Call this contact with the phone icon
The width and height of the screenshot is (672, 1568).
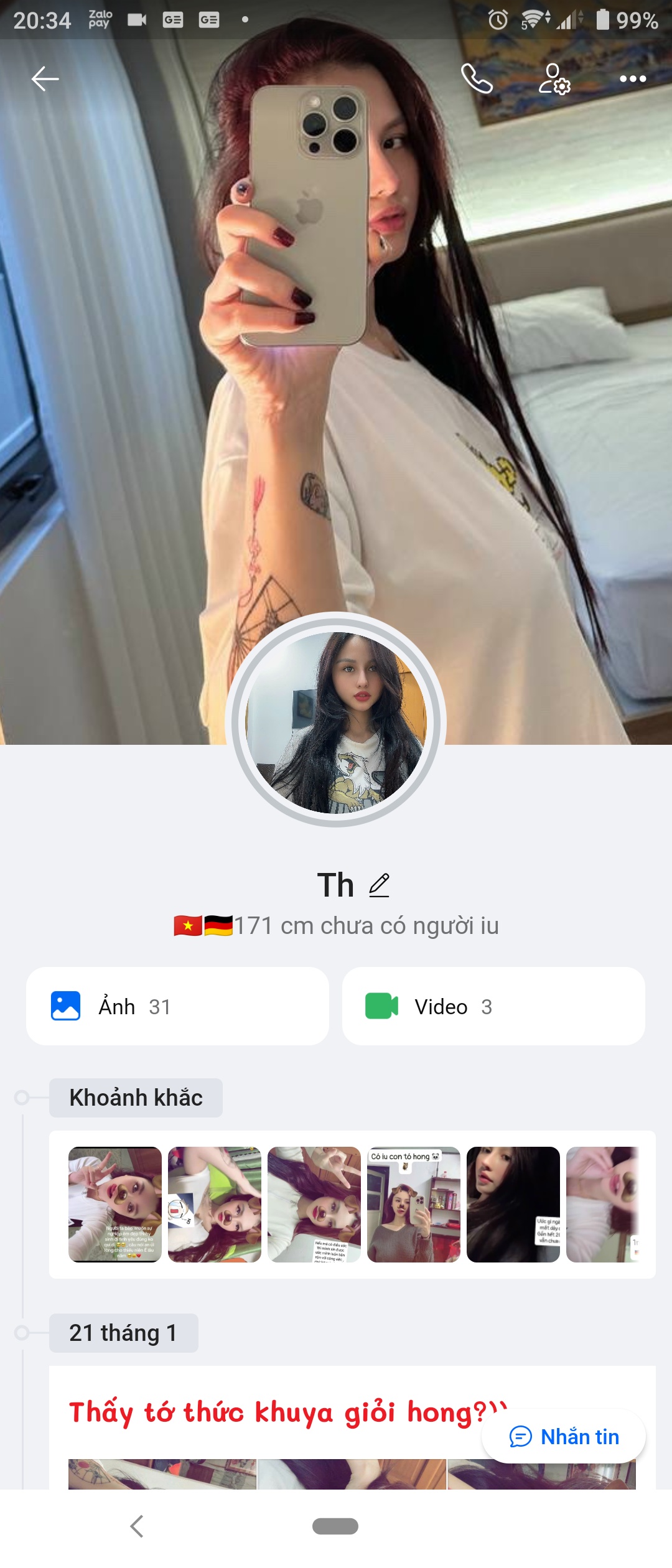[x=477, y=79]
